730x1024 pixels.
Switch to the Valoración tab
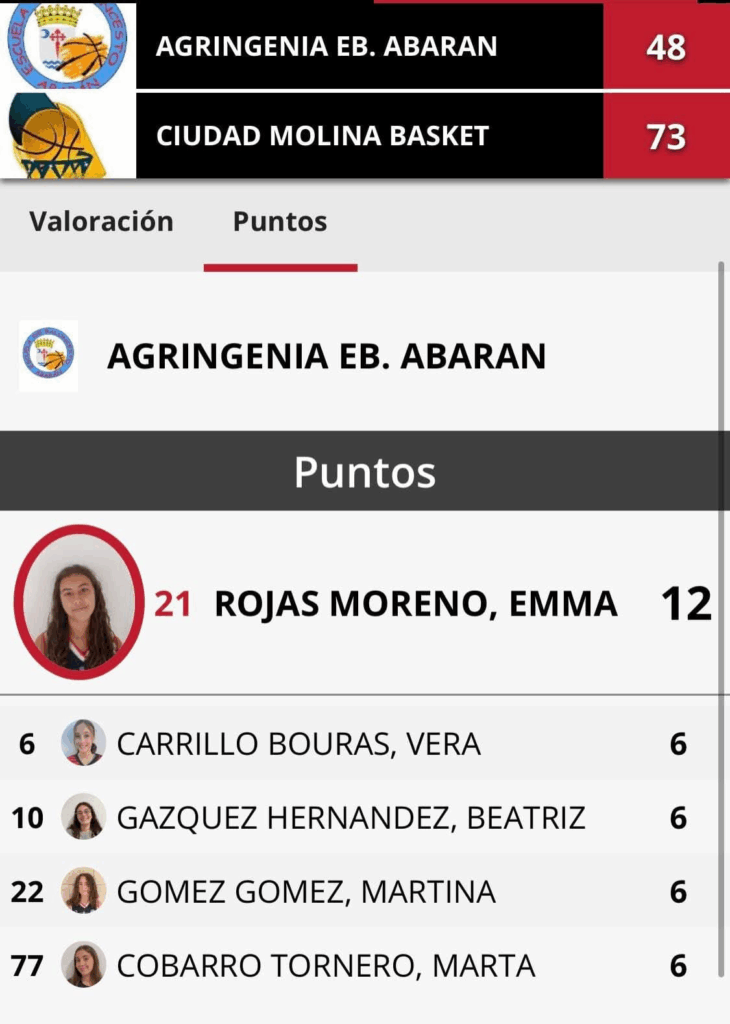point(101,222)
